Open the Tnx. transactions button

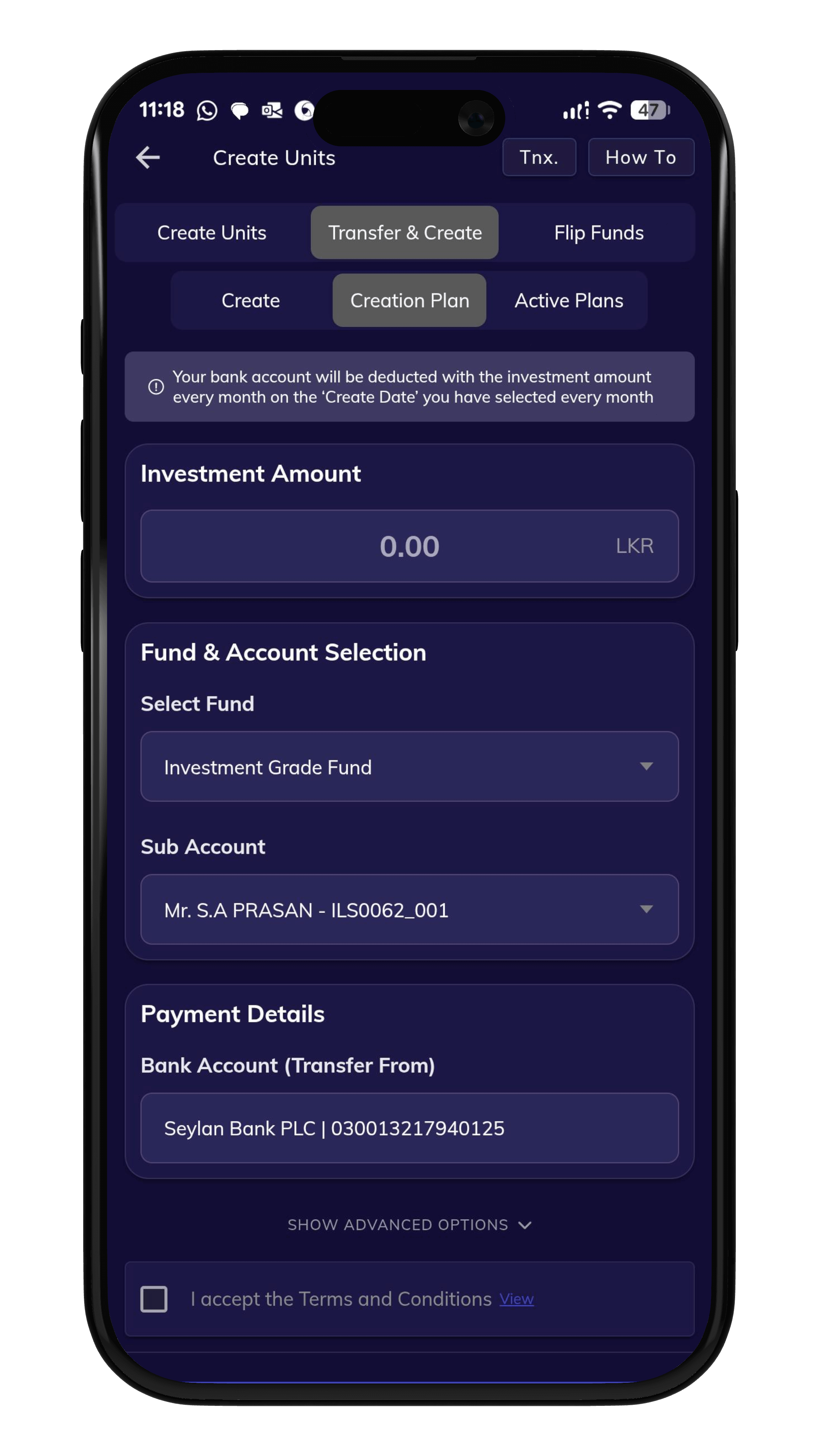[x=539, y=157]
